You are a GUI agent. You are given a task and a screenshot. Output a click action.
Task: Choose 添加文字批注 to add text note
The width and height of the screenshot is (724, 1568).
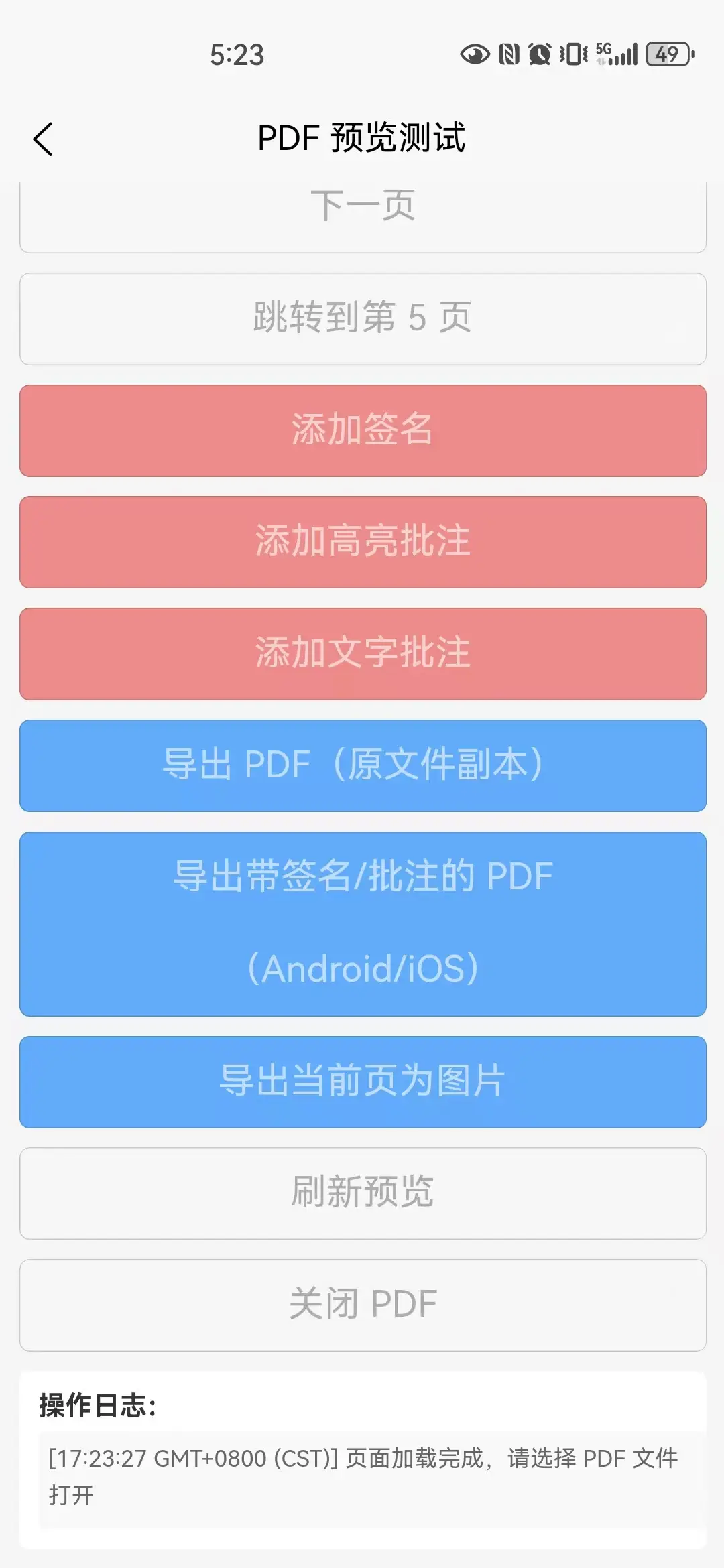[x=363, y=653]
